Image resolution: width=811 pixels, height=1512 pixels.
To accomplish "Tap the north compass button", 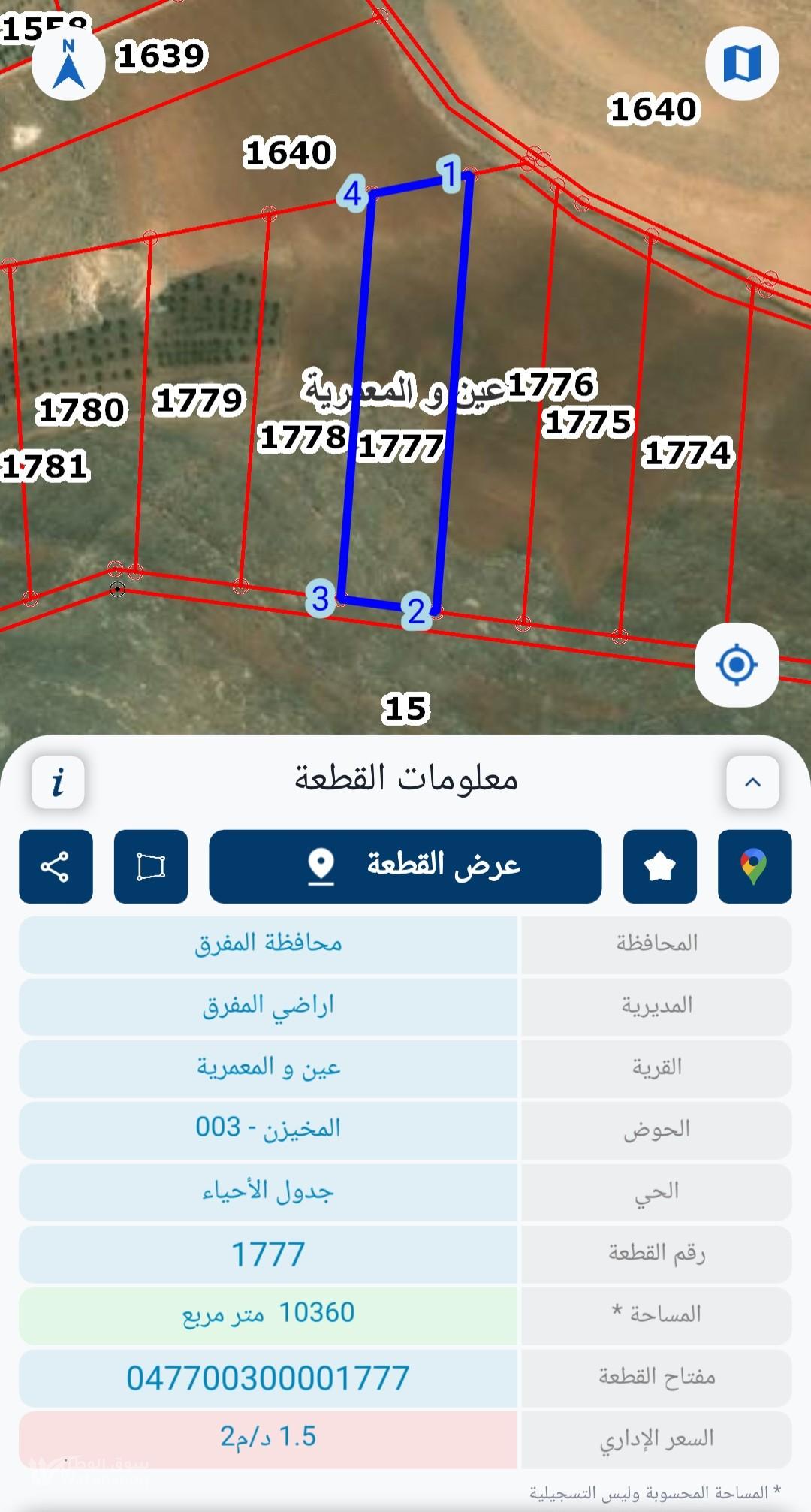I will click(x=68, y=64).
